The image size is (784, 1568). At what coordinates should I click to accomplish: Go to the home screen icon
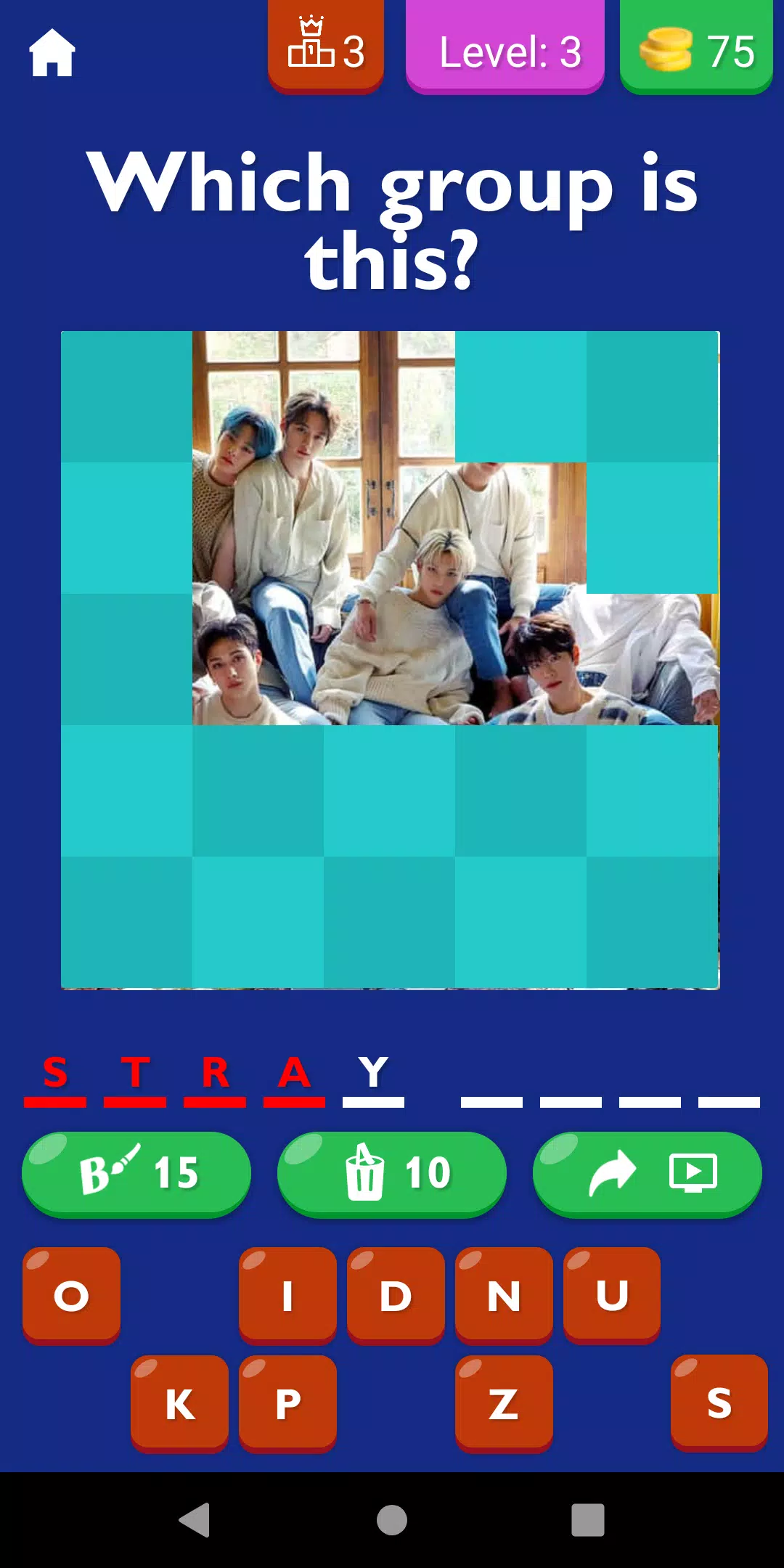pos(52,52)
